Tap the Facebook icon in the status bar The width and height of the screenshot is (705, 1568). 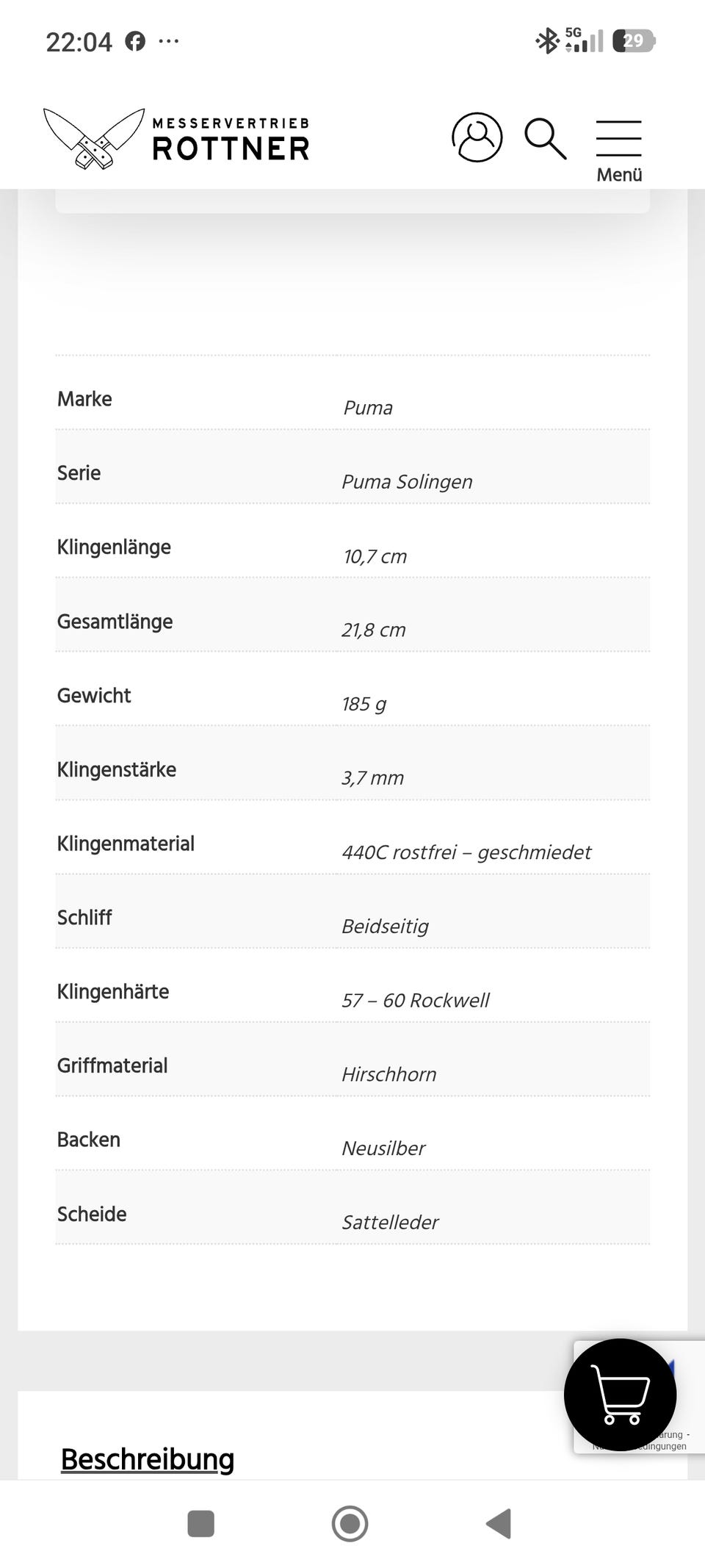[x=137, y=40]
